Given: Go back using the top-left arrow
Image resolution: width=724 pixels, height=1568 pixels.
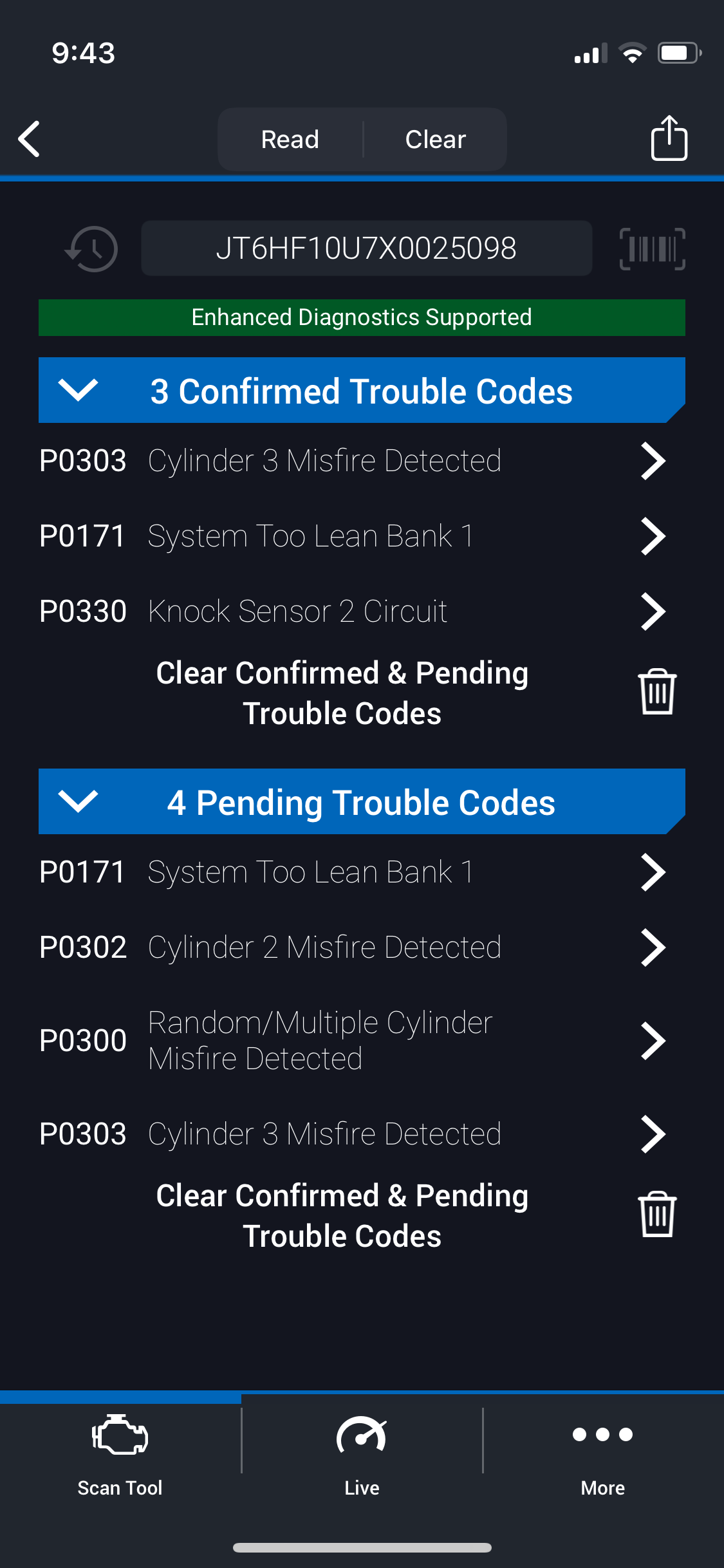Looking at the screenshot, I should [30, 138].
